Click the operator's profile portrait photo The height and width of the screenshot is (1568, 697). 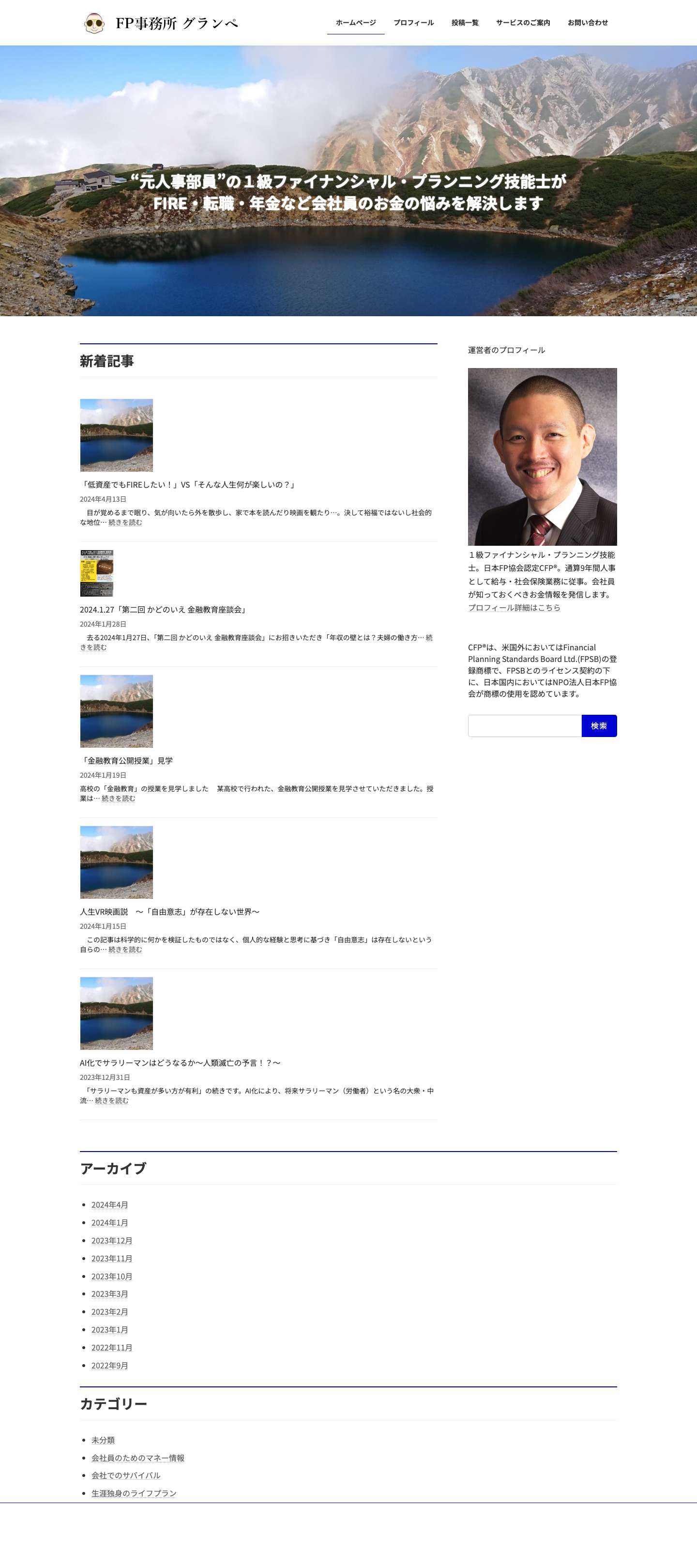click(542, 457)
